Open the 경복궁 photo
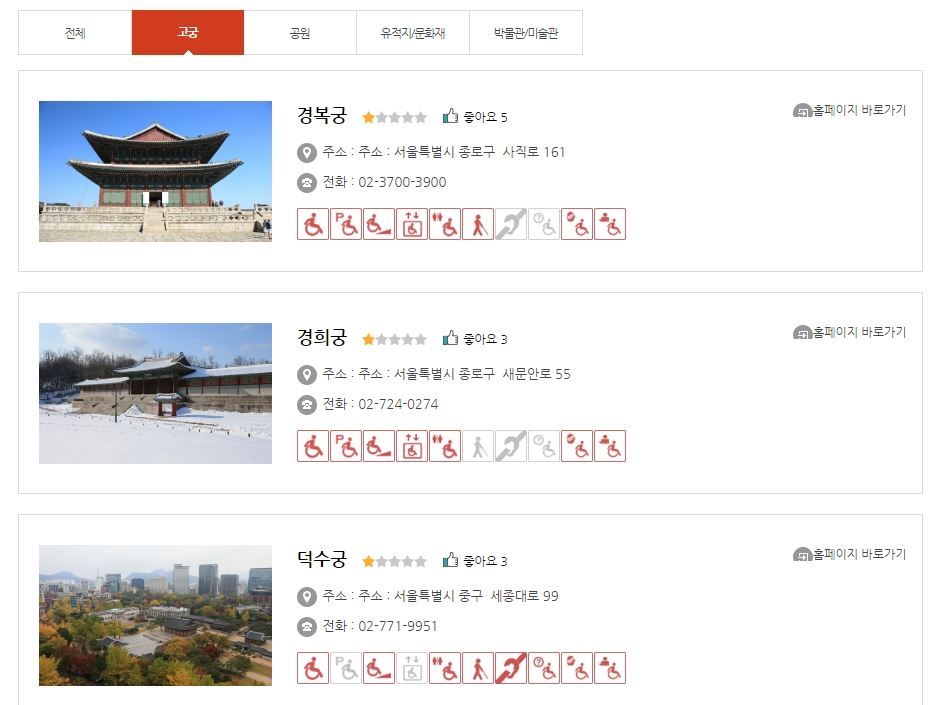 (155, 171)
